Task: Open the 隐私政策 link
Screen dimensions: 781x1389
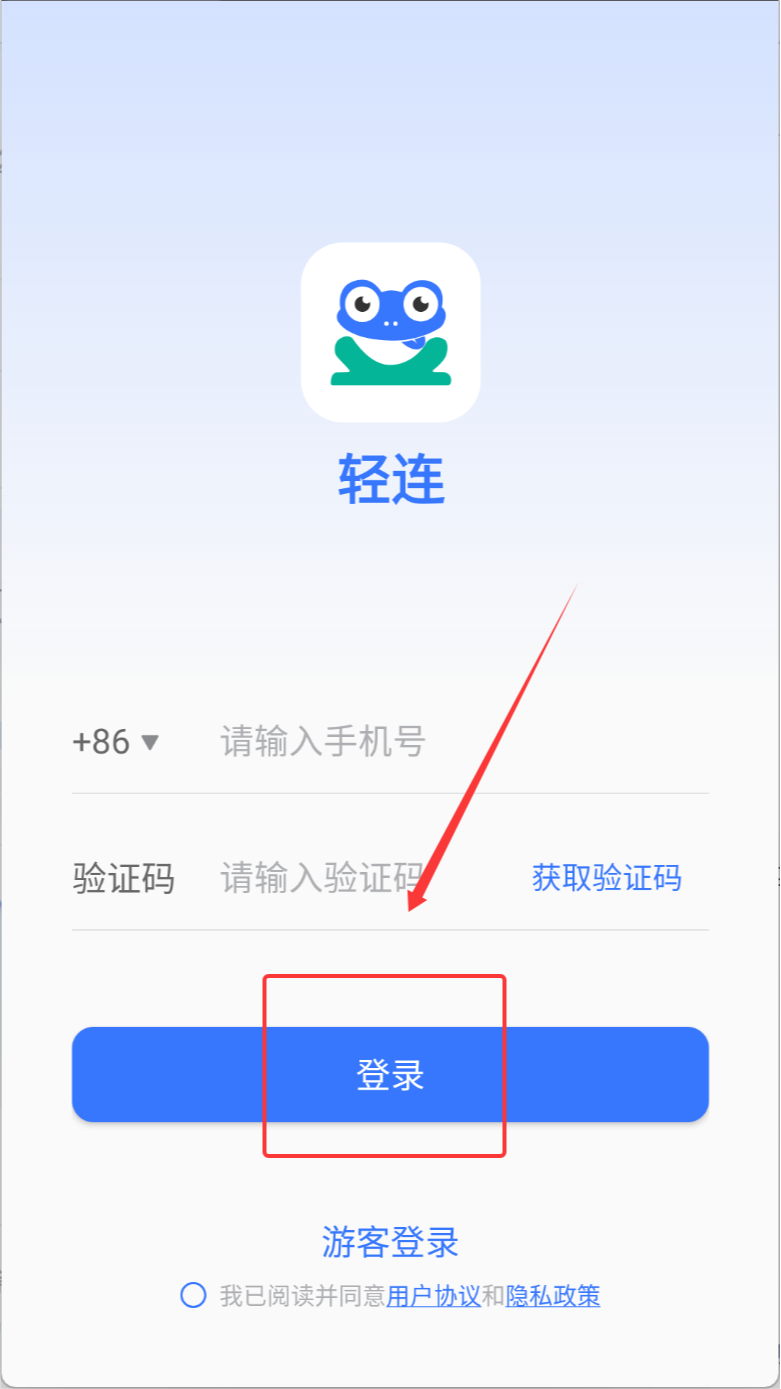Action: click(553, 1296)
